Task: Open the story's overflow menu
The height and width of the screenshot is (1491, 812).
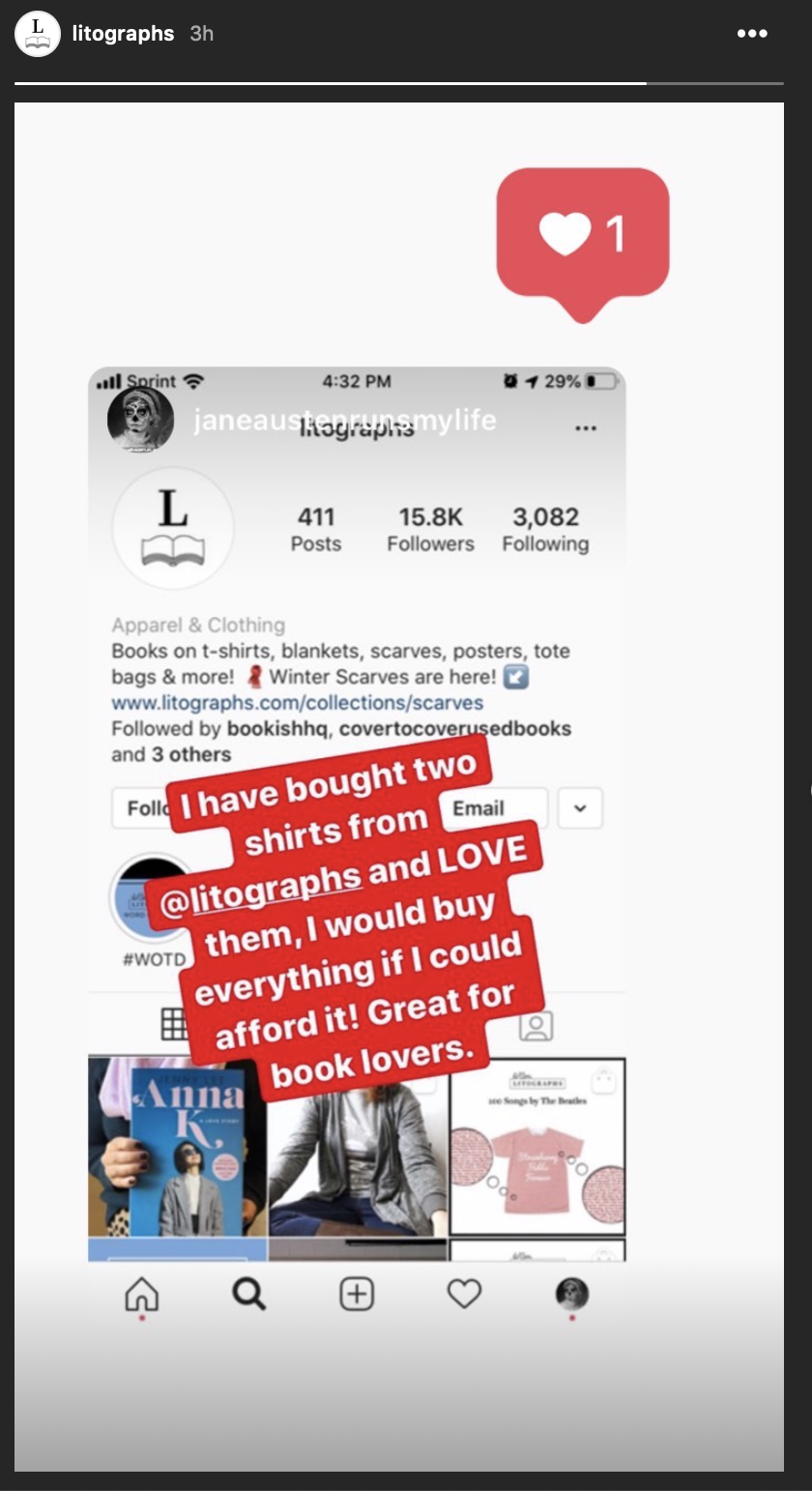Action: pyautogui.click(x=751, y=34)
